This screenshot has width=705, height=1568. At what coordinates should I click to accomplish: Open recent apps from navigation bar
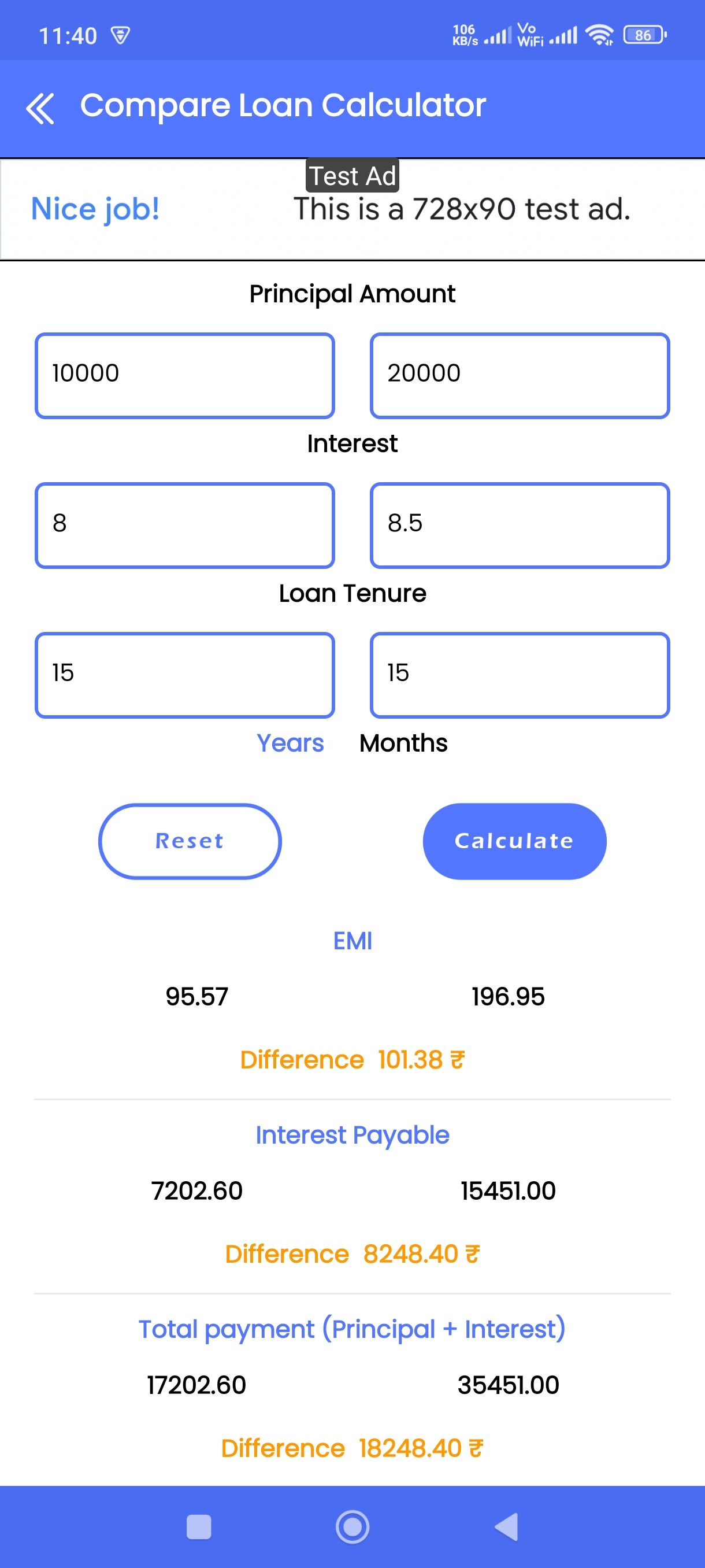[x=199, y=1526]
